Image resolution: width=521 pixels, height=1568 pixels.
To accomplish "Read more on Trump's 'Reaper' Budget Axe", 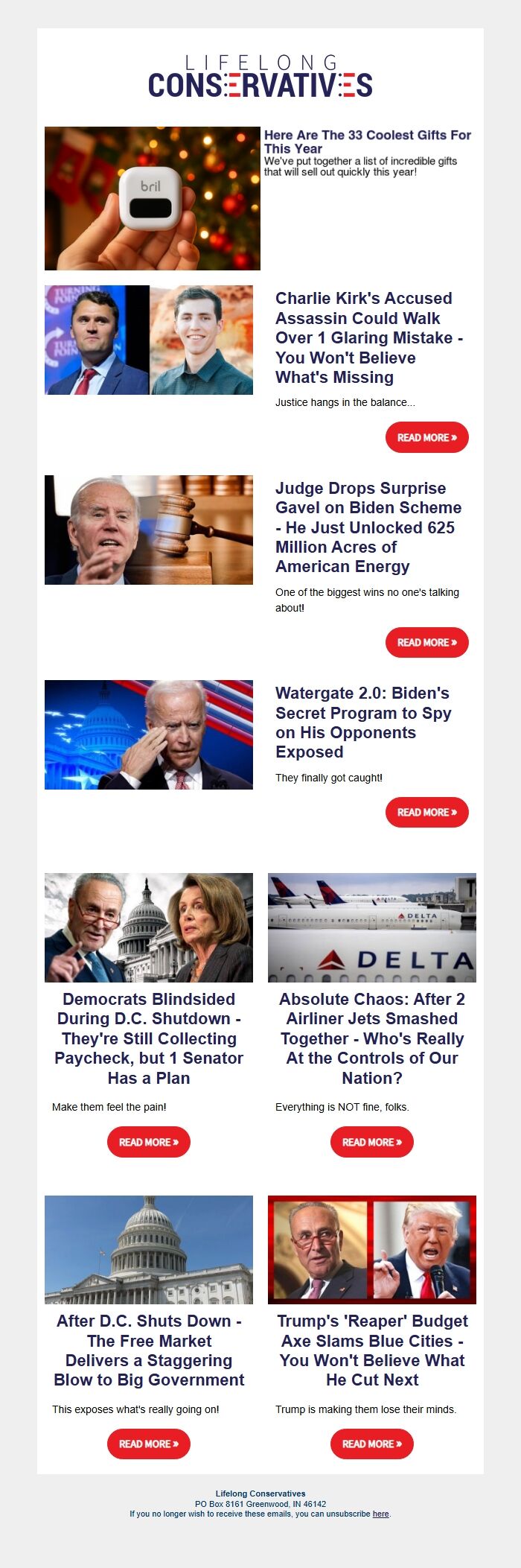I will [372, 1444].
